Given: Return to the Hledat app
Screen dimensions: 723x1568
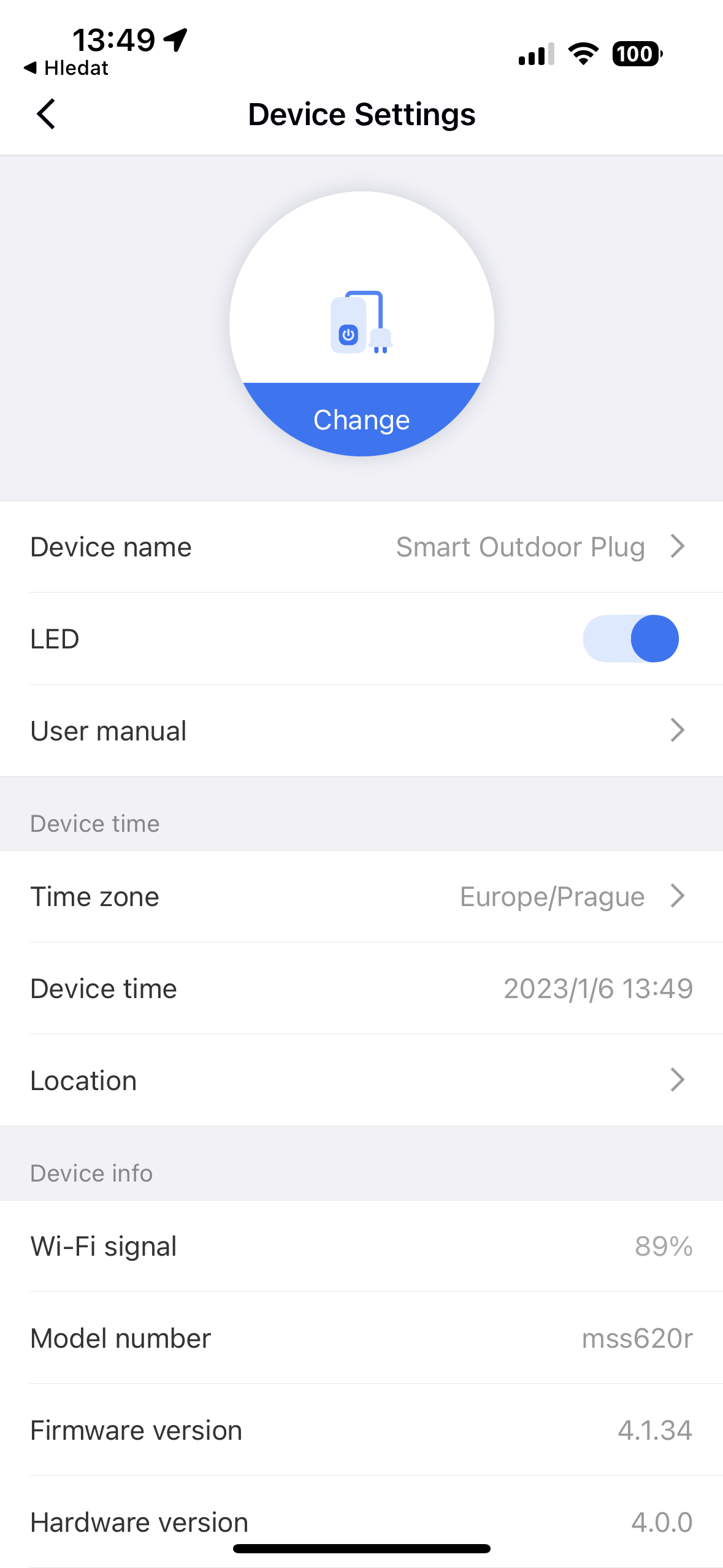Looking at the screenshot, I should (x=66, y=68).
